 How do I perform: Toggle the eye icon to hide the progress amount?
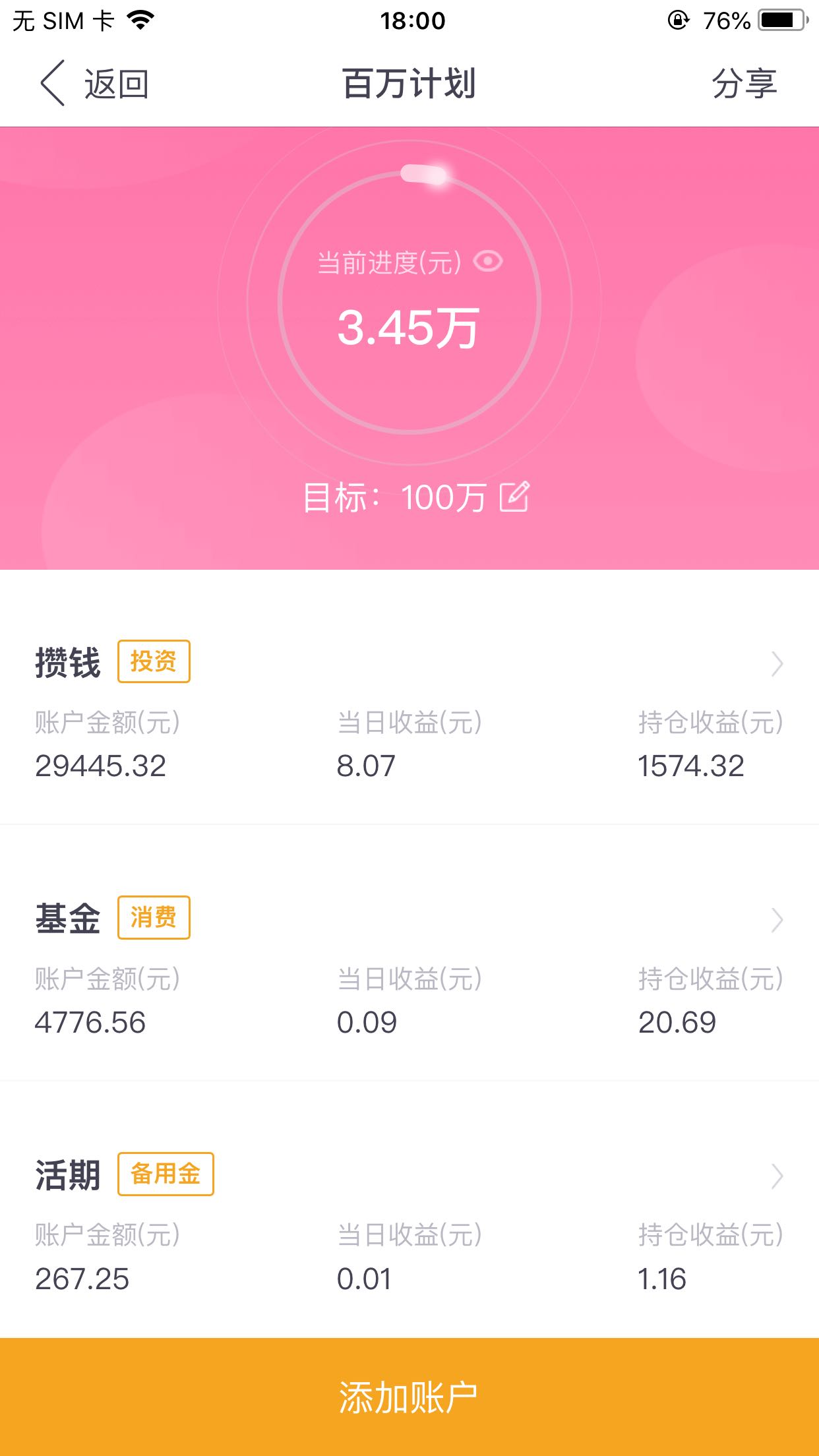tap(488, 262)
